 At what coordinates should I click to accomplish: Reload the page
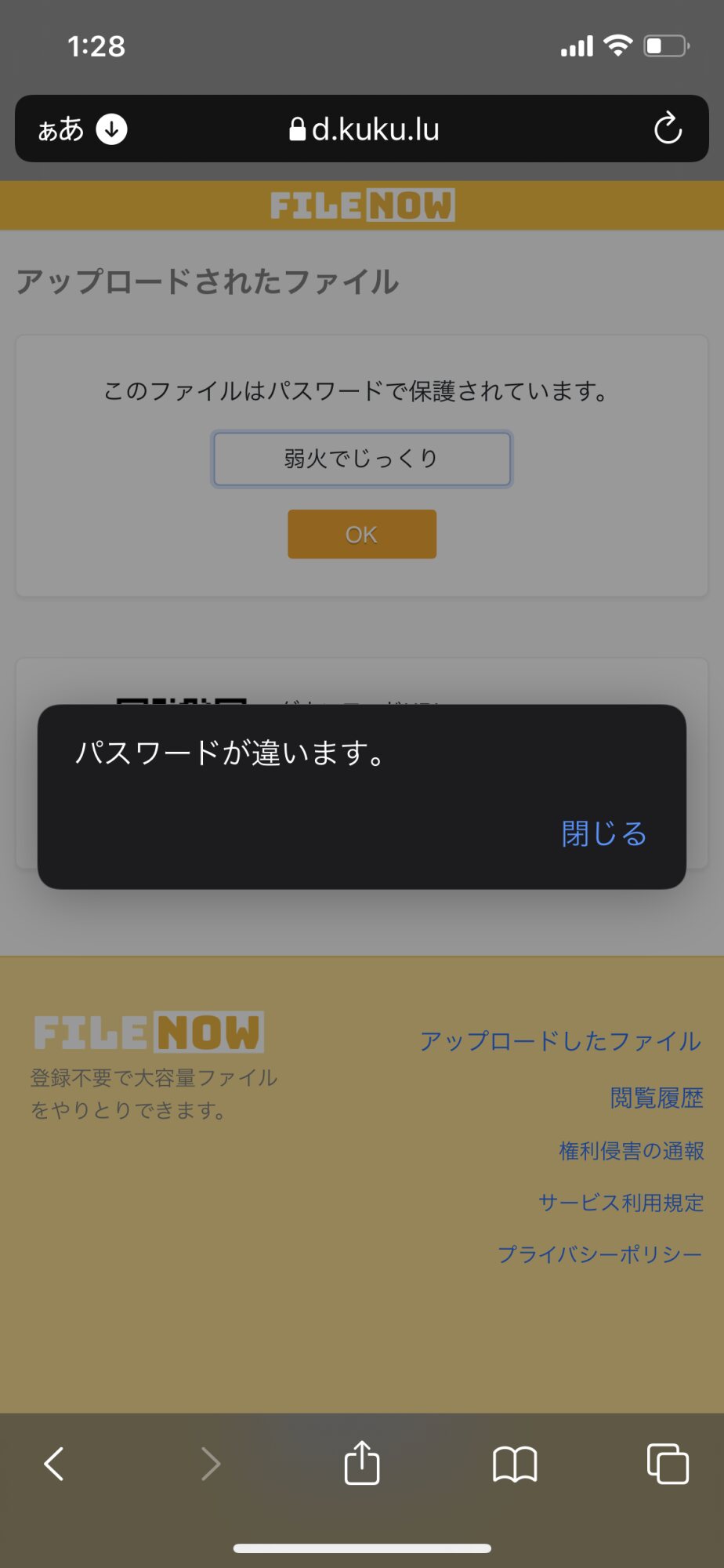(668, 129)
